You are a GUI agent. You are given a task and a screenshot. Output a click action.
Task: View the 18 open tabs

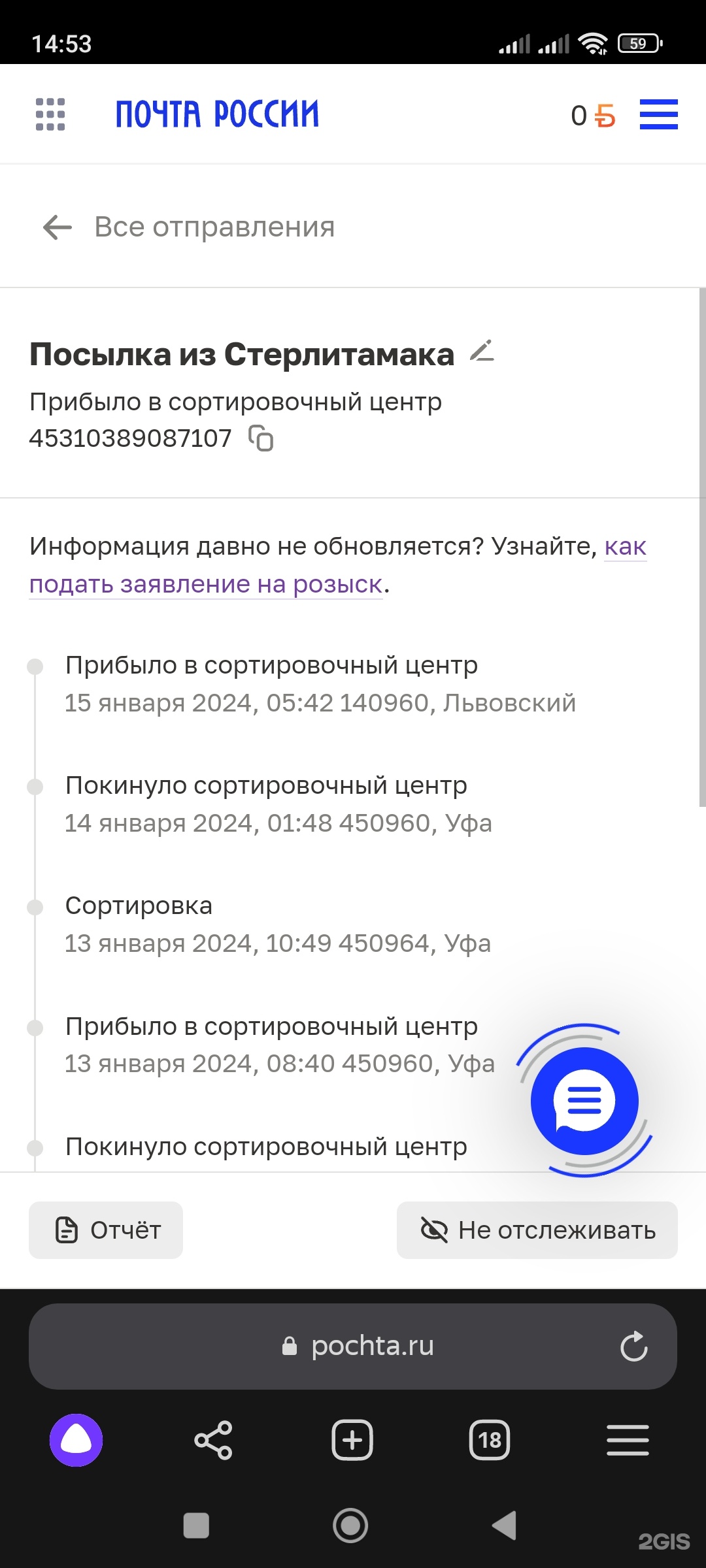coord(490,1440)
